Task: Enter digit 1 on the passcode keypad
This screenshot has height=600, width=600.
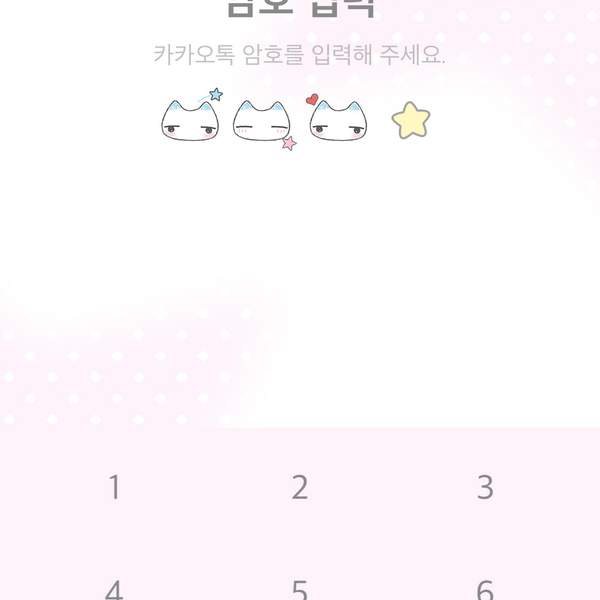Action: [x=114, y=488]
